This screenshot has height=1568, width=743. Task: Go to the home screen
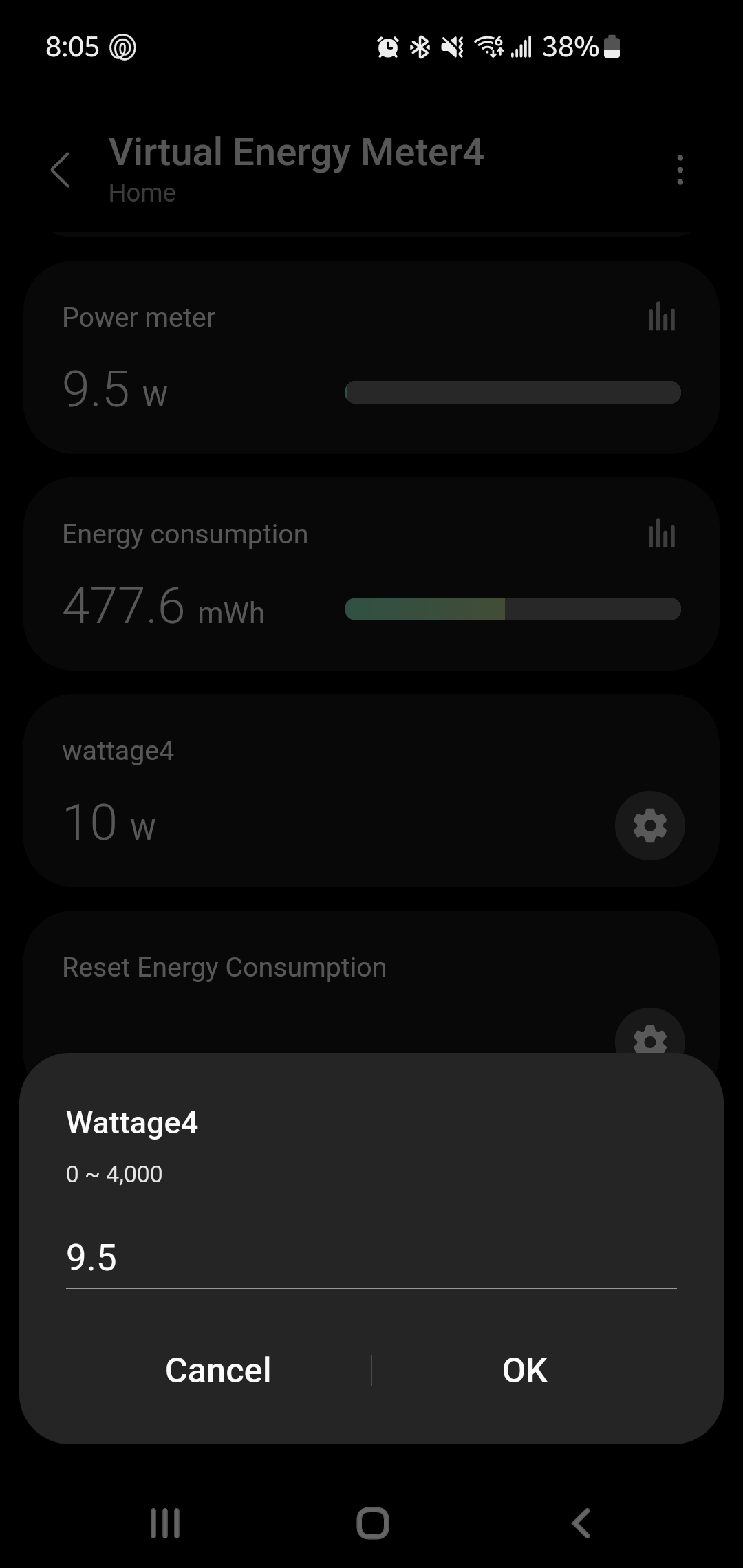pyautogui.click(x=372, y=1523)
